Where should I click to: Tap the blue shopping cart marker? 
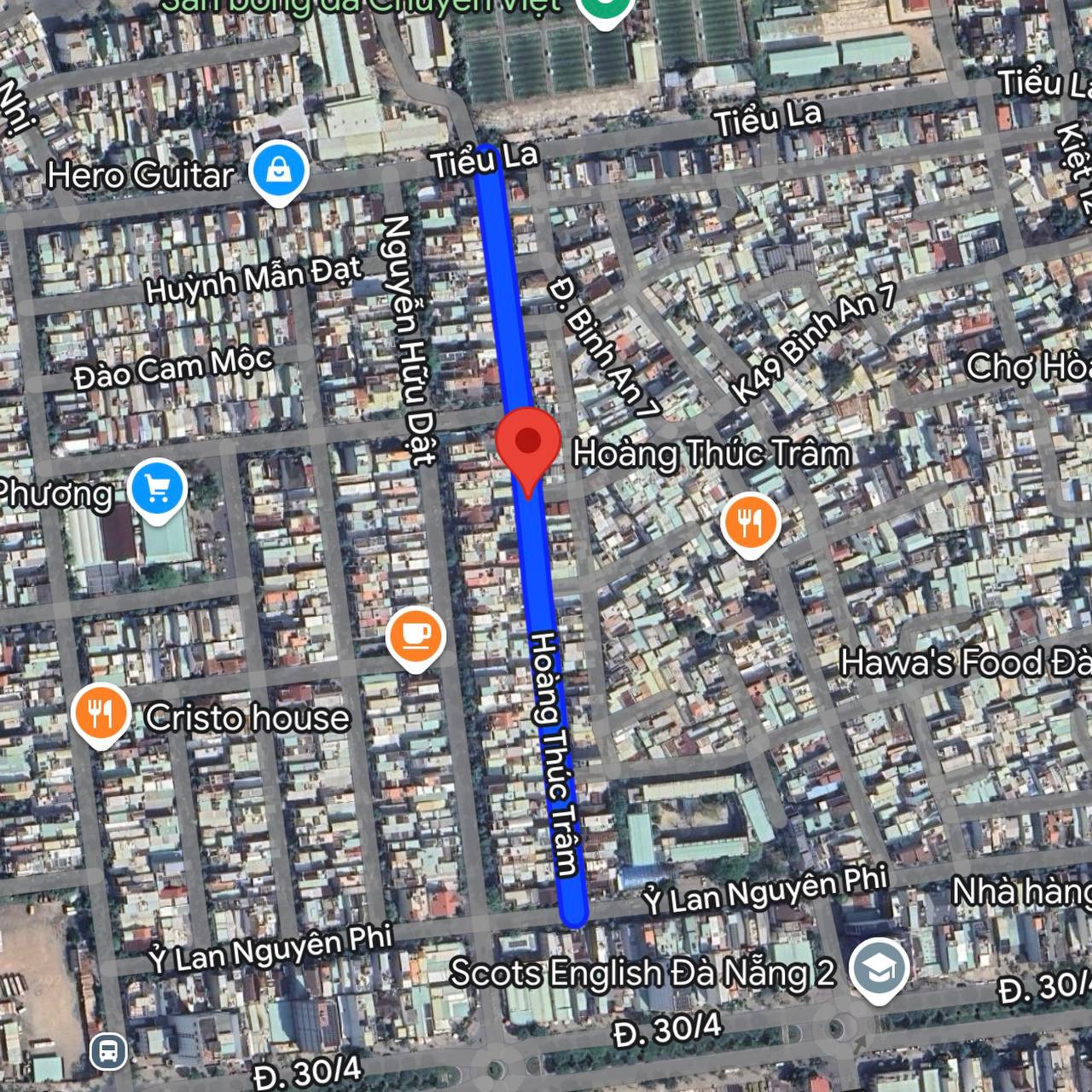click(158, 490)
